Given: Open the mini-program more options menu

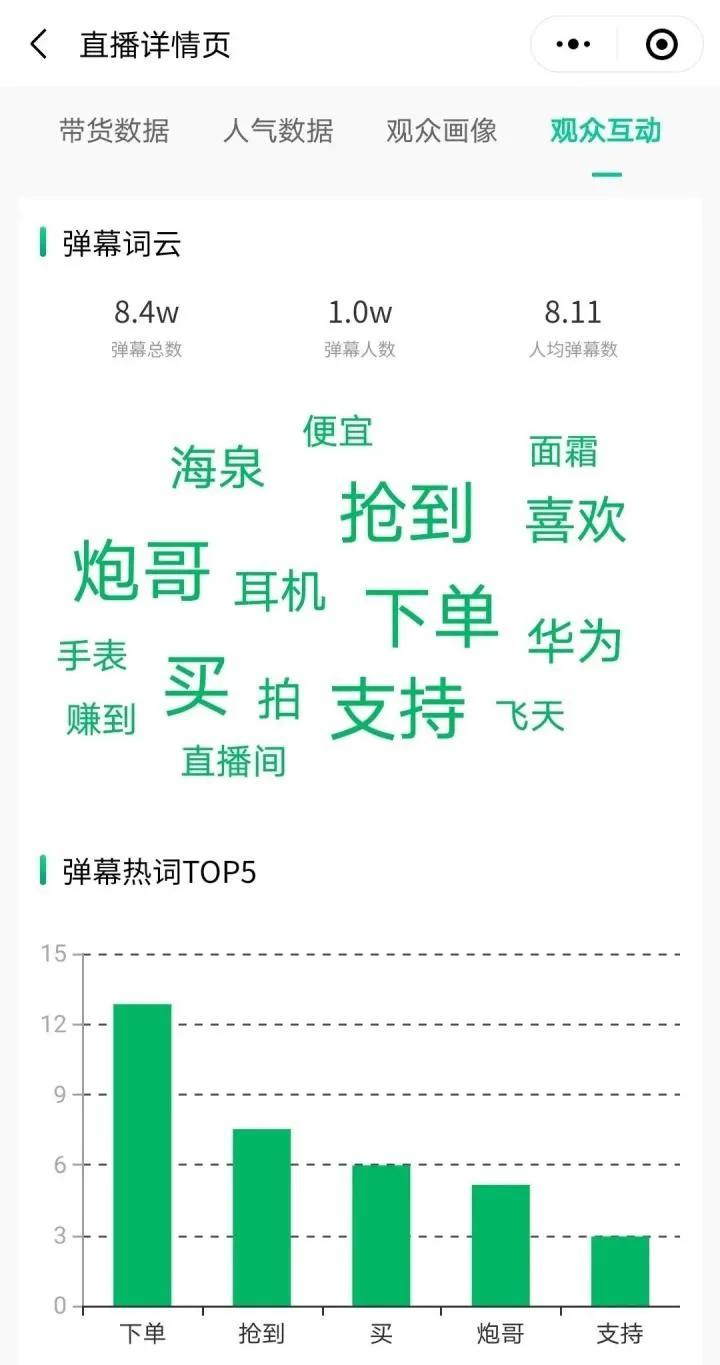Looking at the screenshot, I should pyautogui.click(x=572, y=44).
